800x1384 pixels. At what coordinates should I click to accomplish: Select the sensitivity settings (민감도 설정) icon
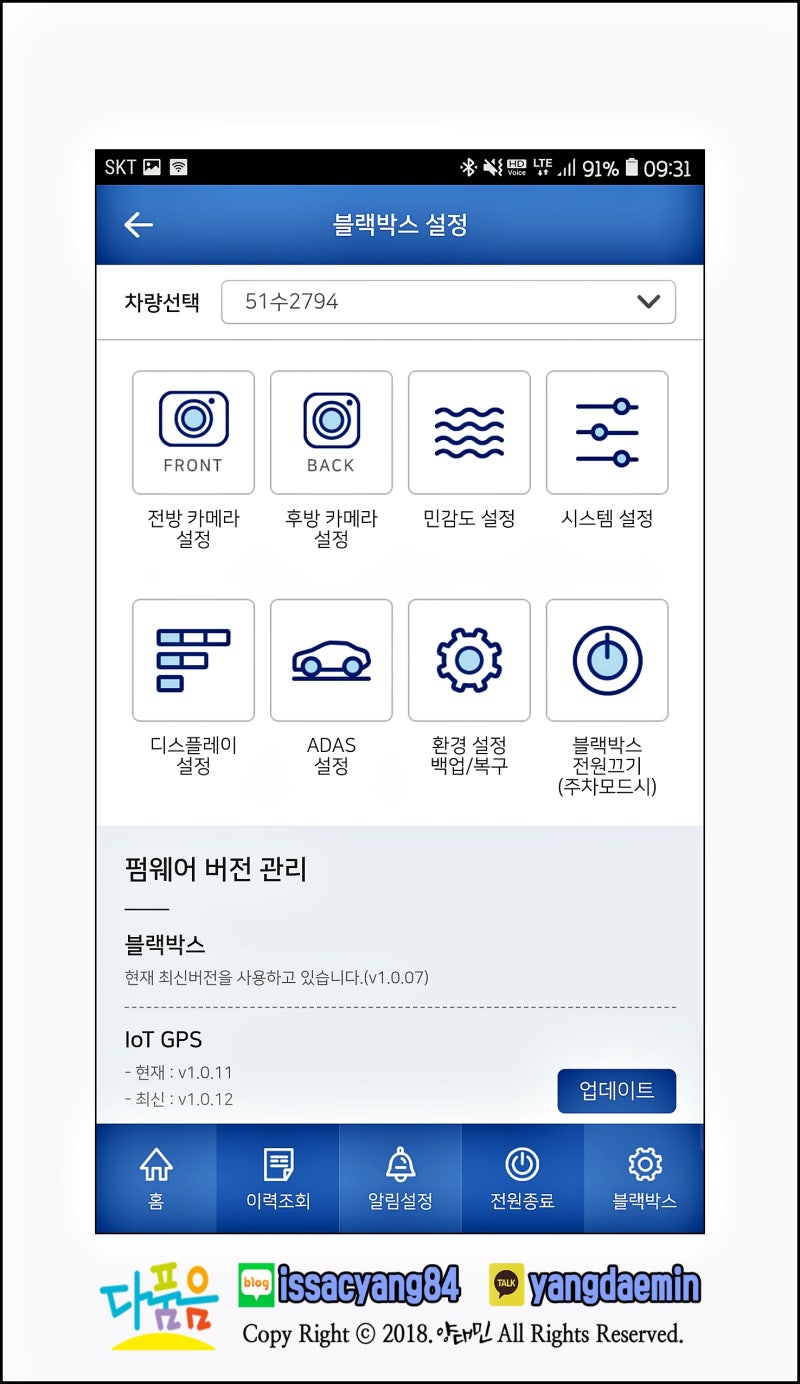469,431
